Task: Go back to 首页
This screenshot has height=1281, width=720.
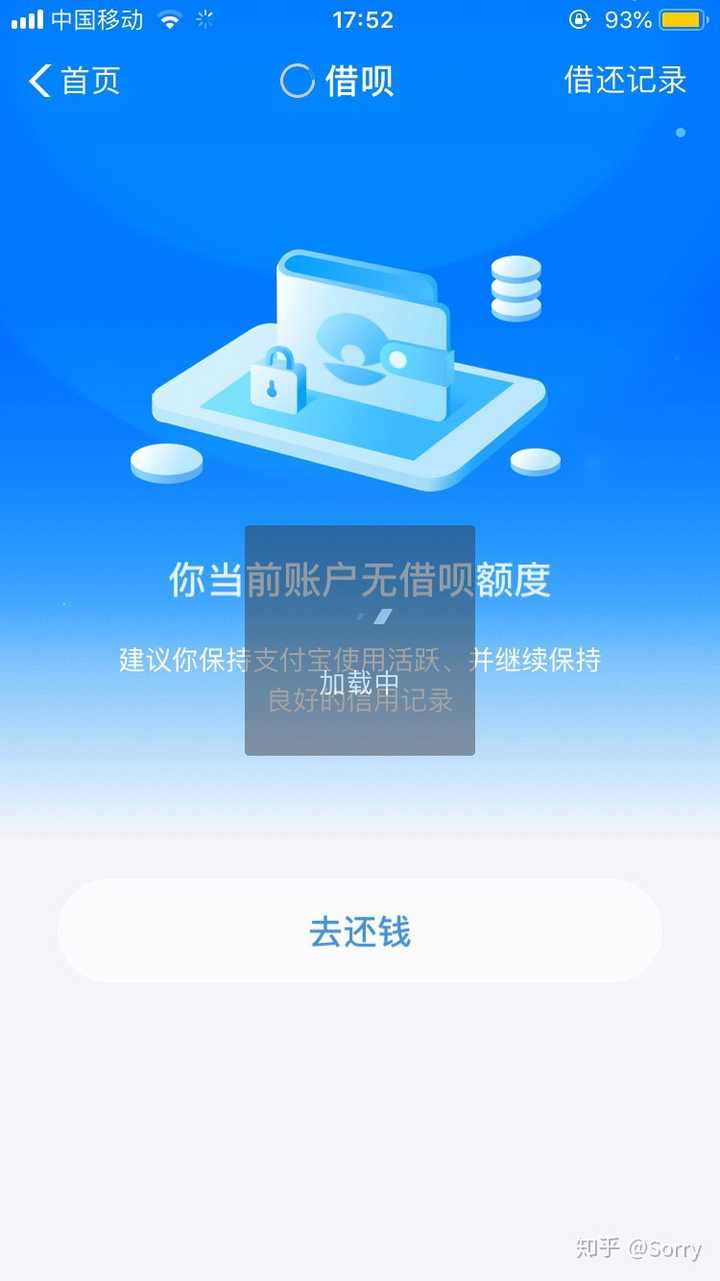Action: (75, 81)
